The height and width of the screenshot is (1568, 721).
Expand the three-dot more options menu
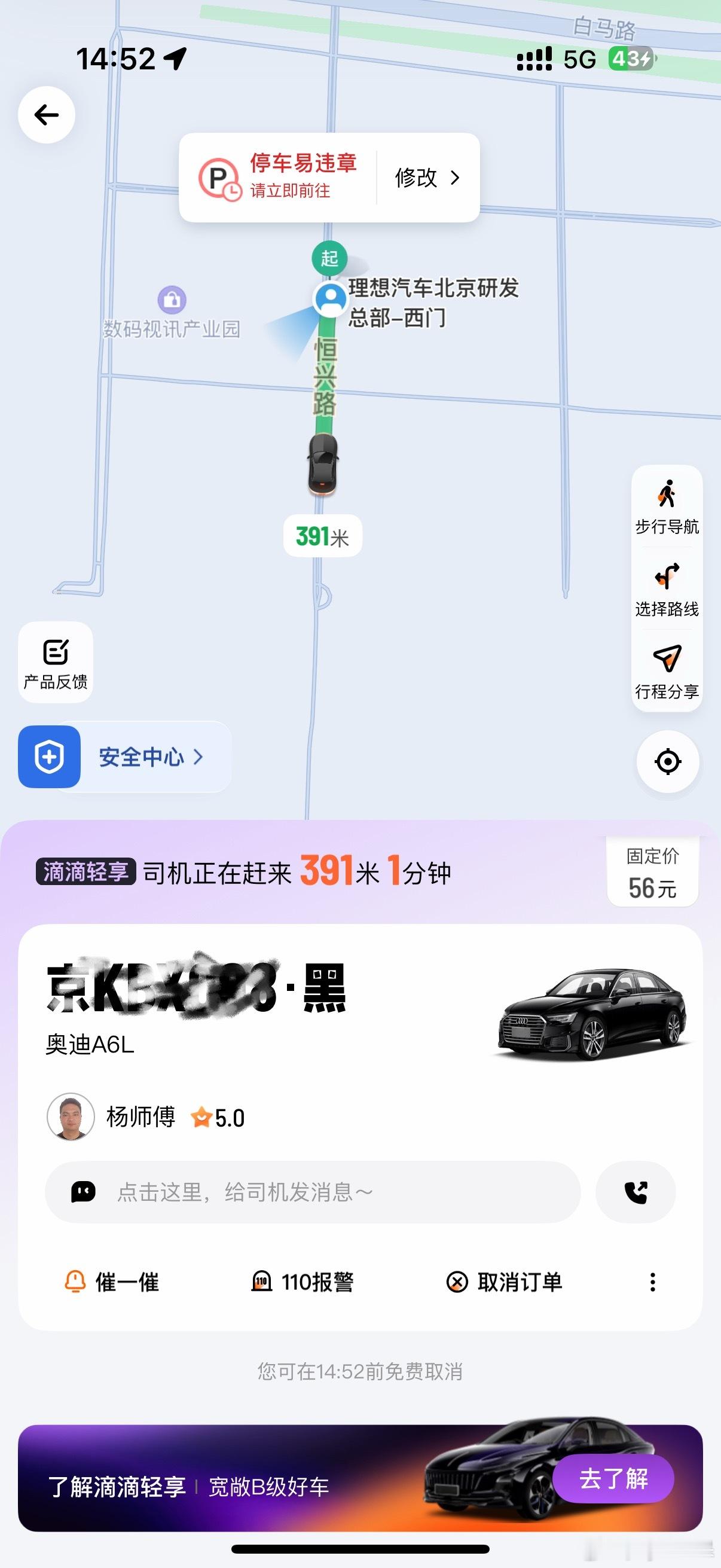pos(652,1283)
